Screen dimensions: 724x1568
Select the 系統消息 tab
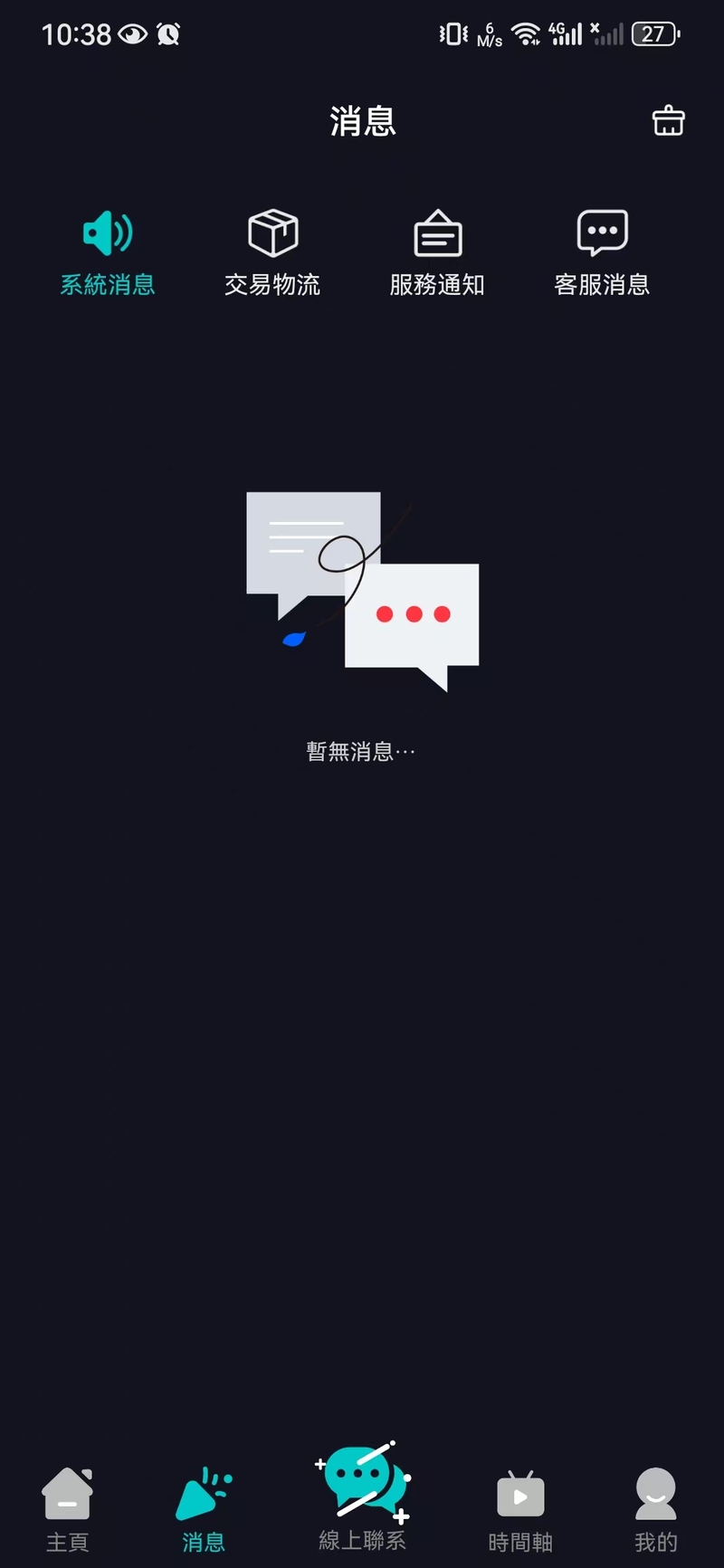coord(108,254)
